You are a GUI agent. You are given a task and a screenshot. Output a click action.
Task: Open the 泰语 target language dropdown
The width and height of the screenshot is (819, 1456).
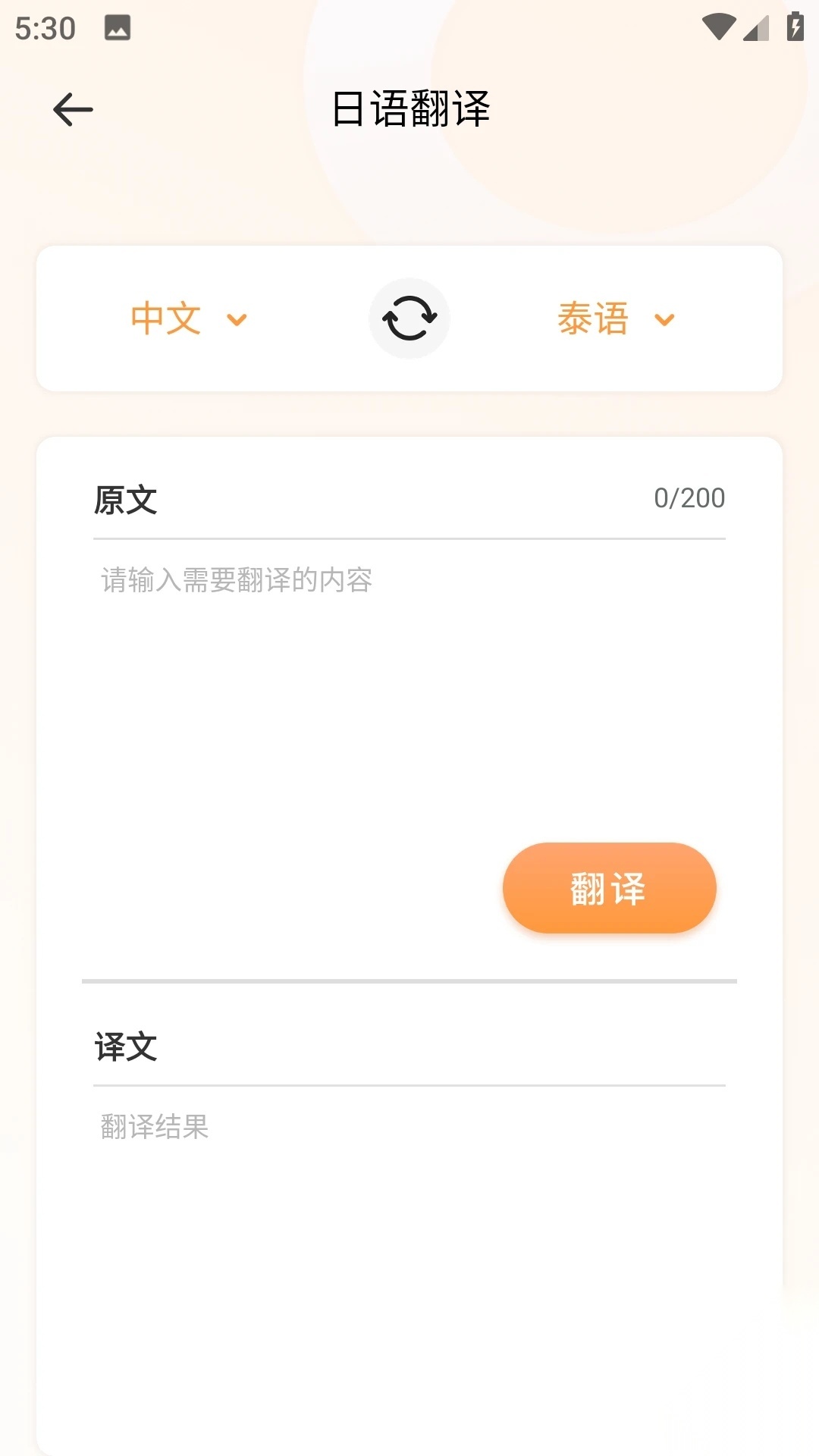(x=595, y=318)
